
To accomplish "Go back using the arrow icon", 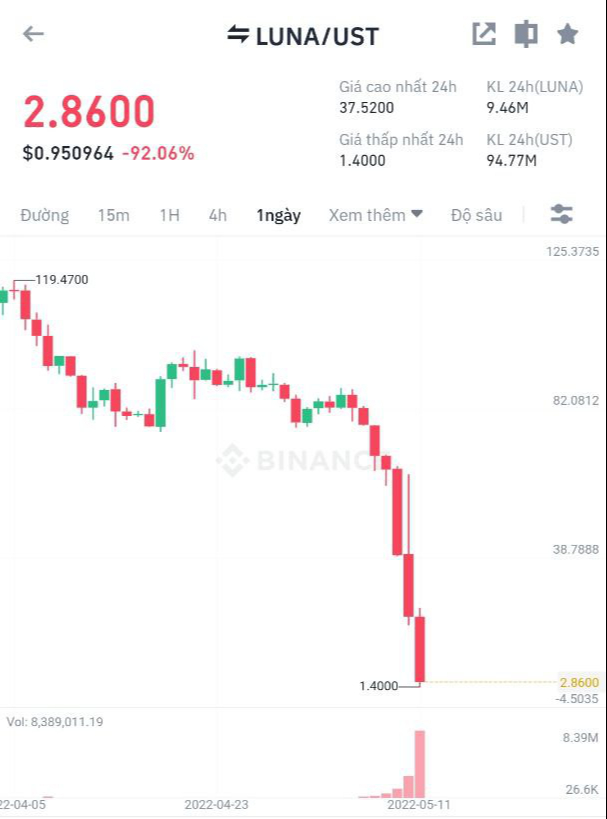I will [34, 34].
